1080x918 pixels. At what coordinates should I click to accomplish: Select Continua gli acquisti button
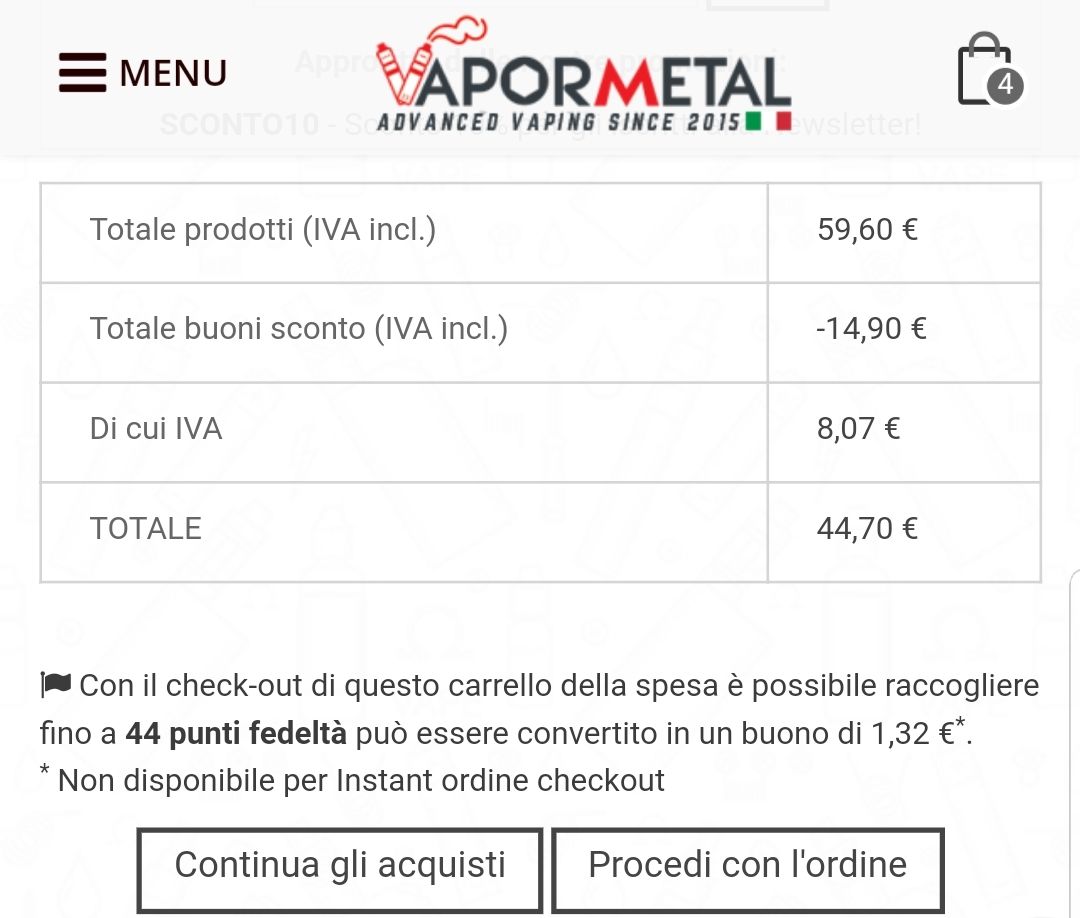[340, 870]
